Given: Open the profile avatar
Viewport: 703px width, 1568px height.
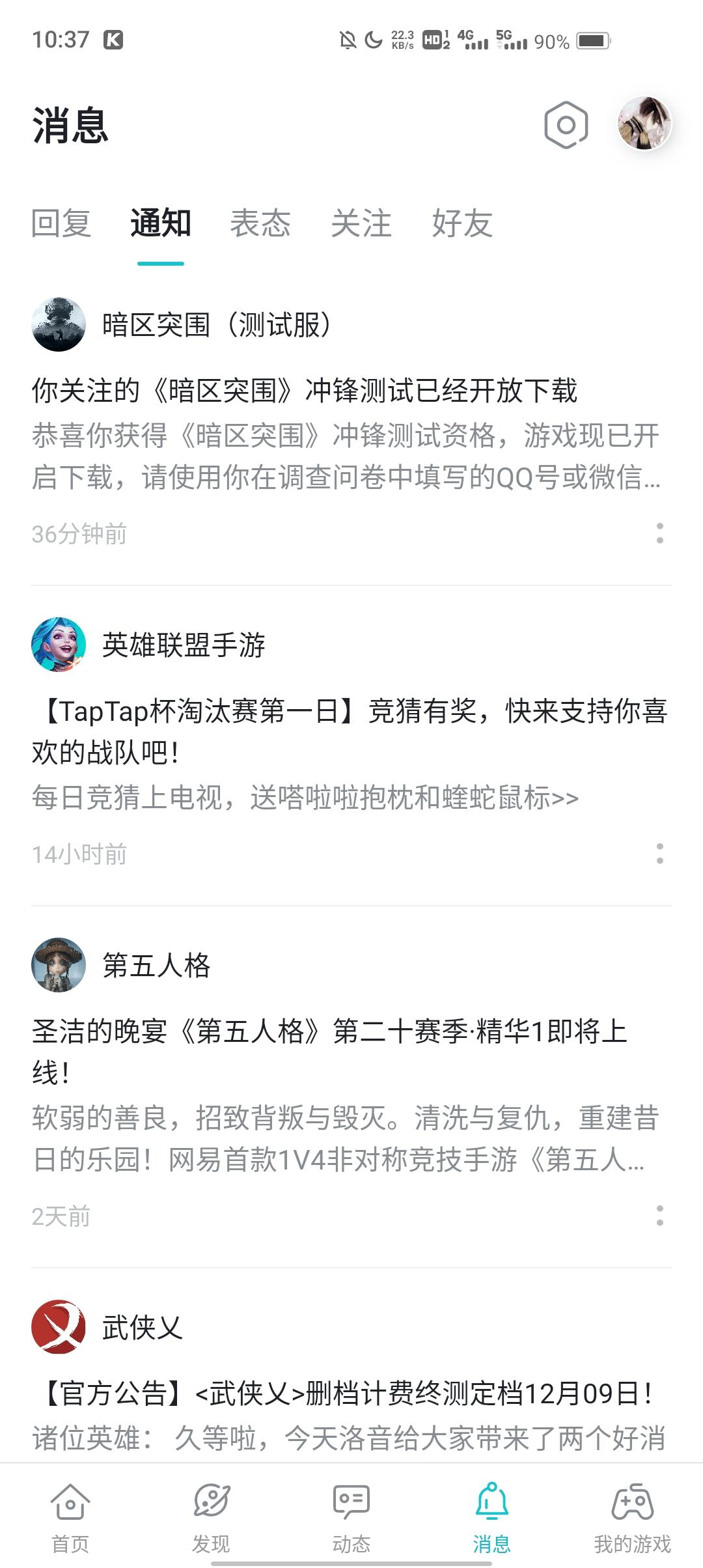Looking at the screenshot, I should point(644,124).
